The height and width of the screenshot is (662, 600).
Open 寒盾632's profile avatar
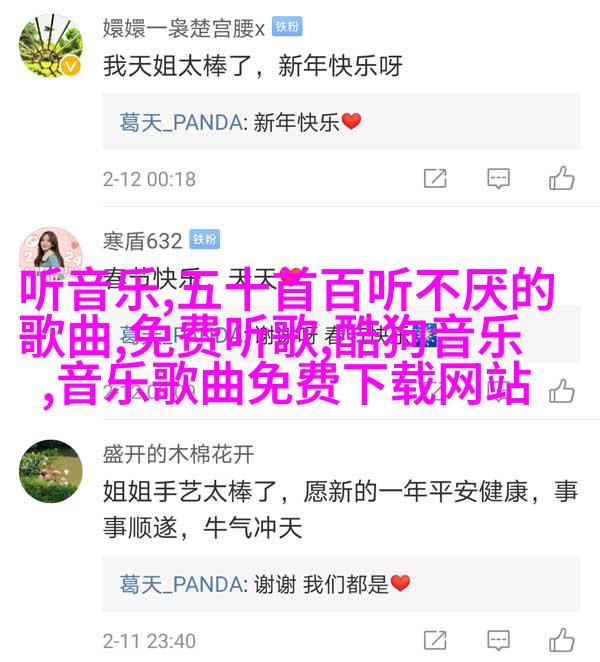[50, 255]
